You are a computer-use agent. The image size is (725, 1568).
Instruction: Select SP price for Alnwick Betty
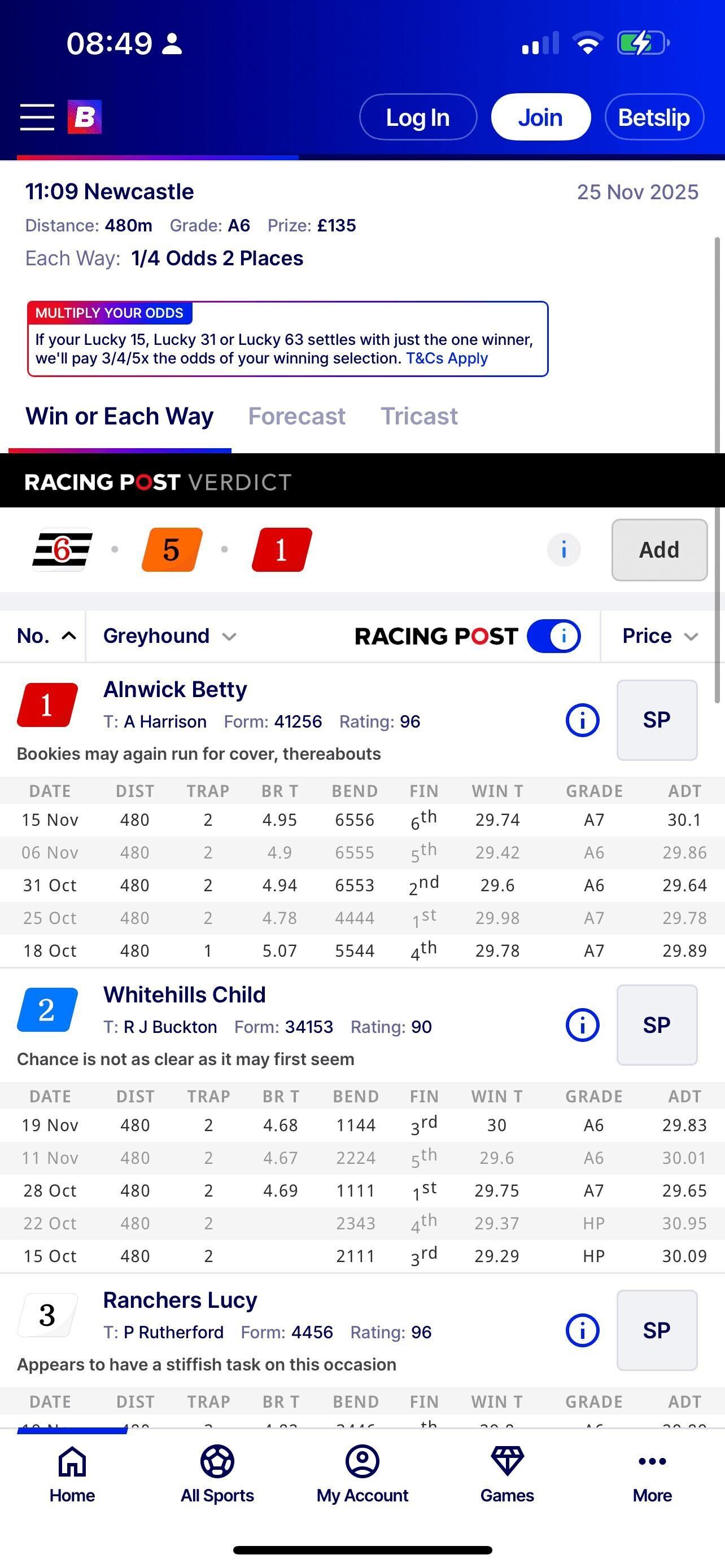tap(656, 720)
